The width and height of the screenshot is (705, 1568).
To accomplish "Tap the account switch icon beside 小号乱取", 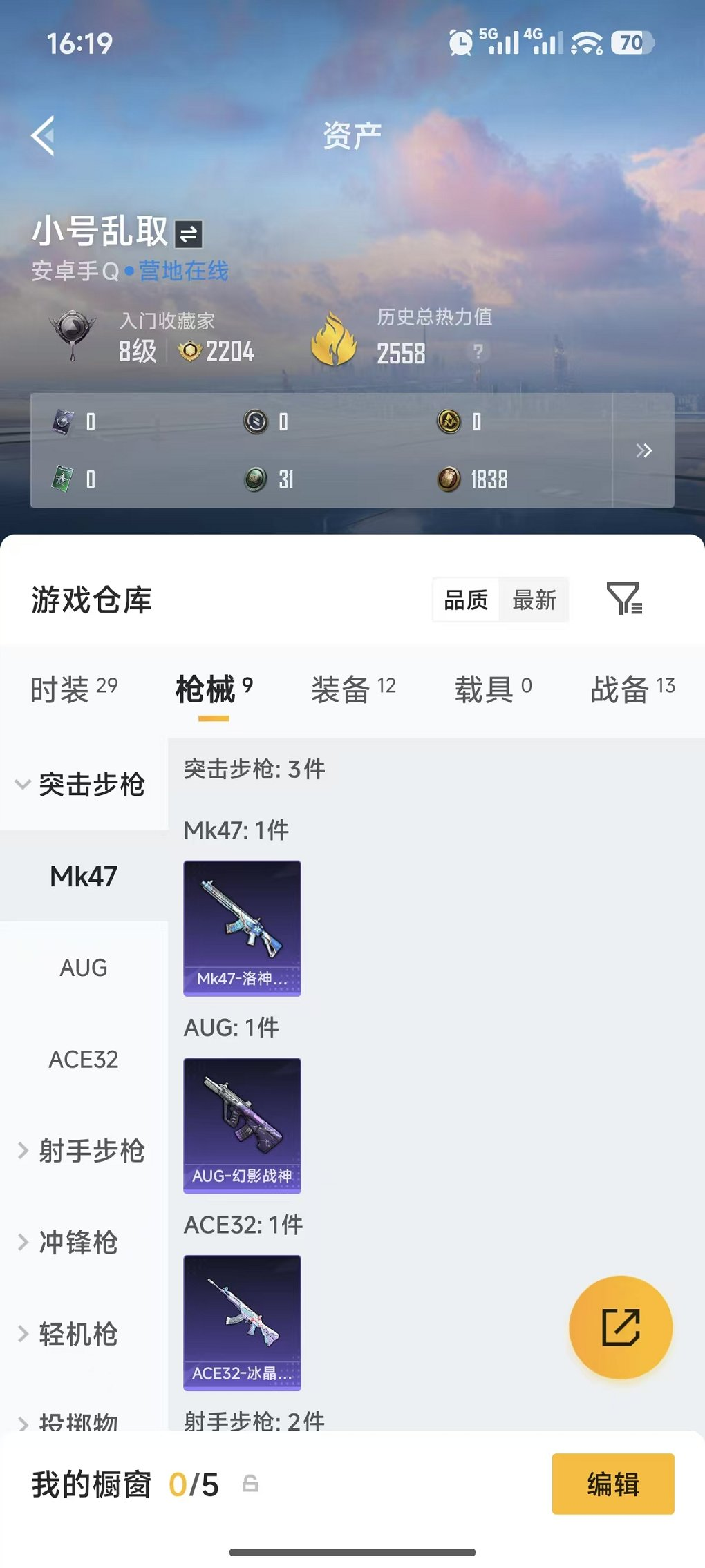I will coord(189,234).
